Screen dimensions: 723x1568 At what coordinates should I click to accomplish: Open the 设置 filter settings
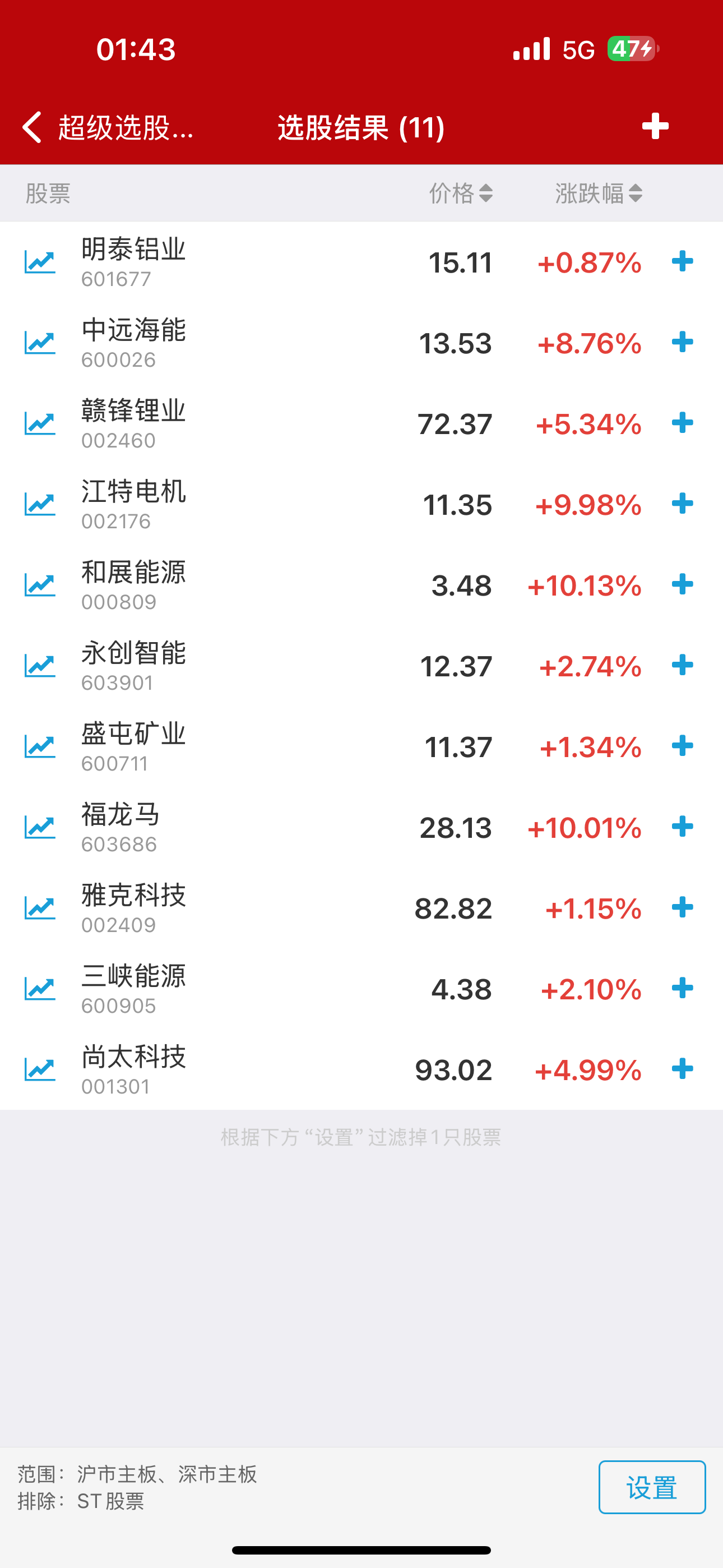651,1487
